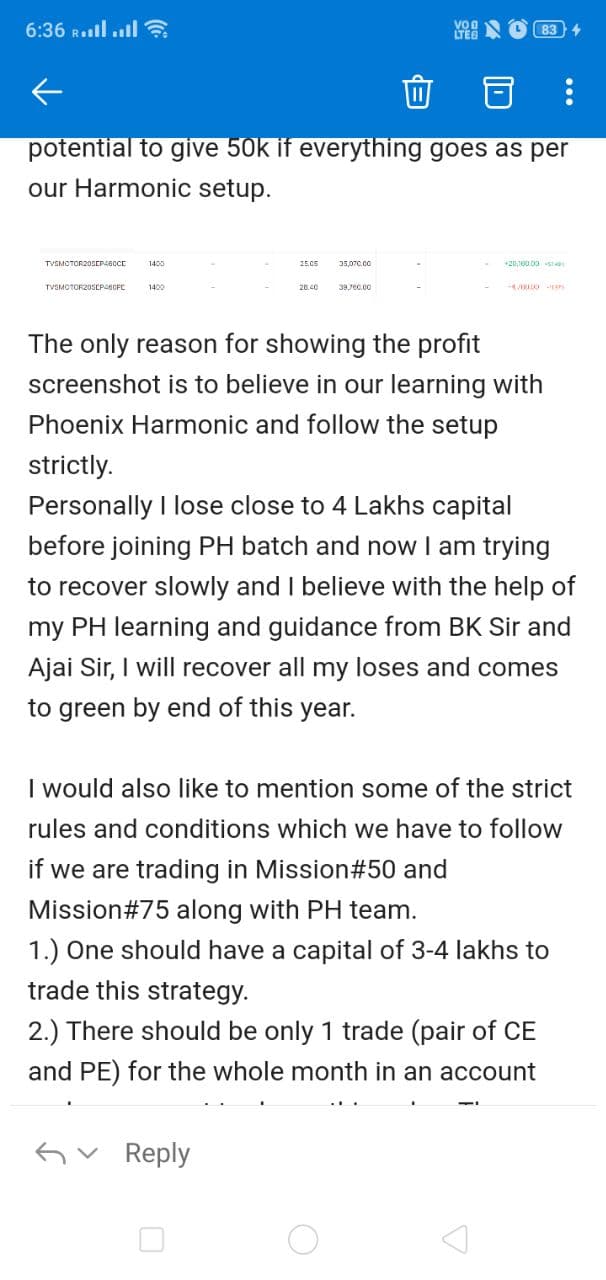Reply to this email

click(157, 1153)
